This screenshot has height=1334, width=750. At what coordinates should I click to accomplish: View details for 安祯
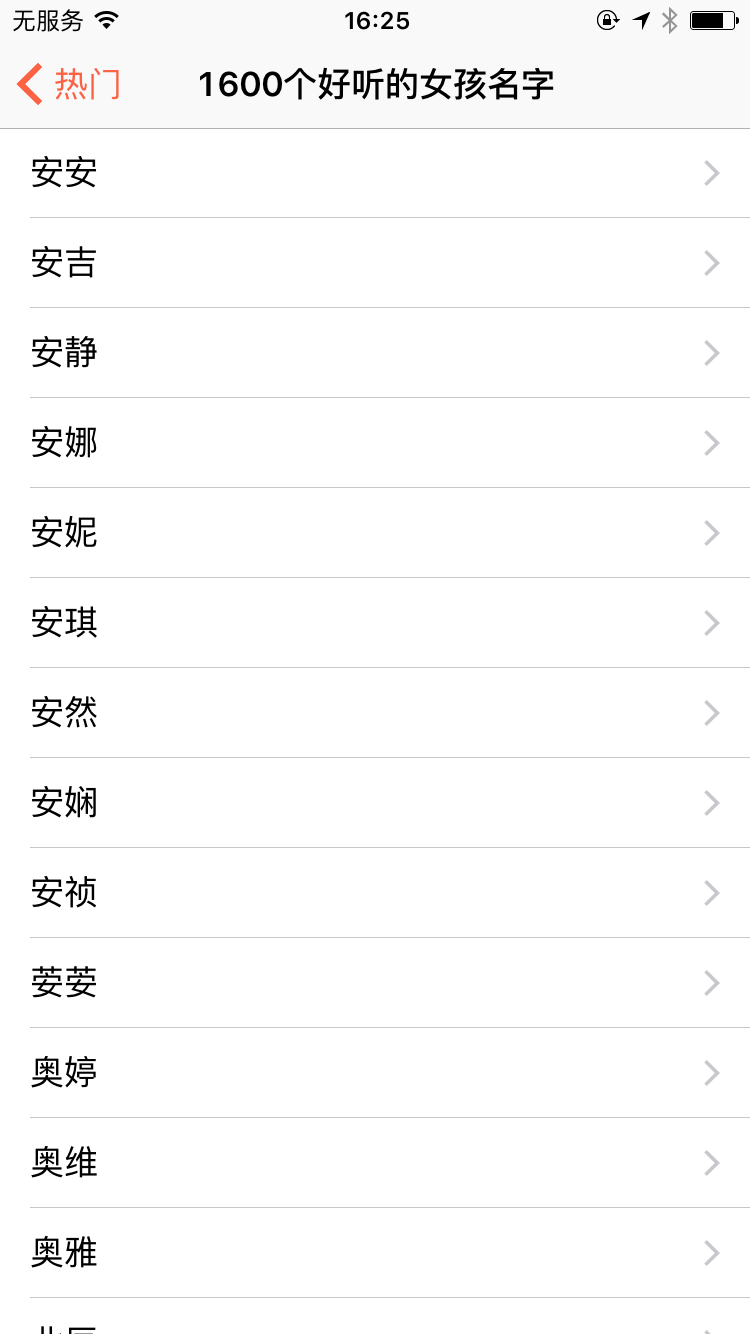tap(375, 893)
